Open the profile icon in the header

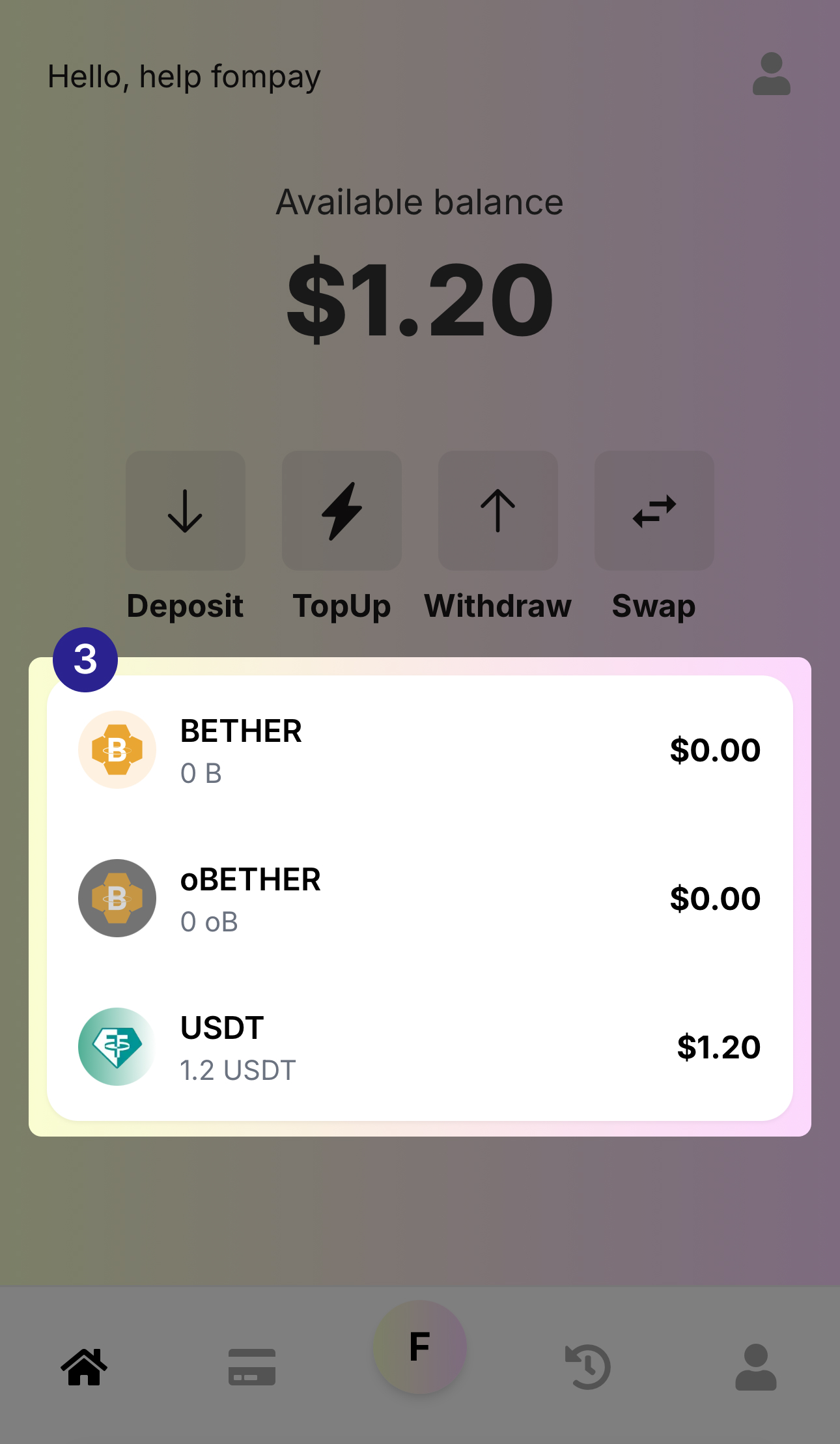click(771, 74)
